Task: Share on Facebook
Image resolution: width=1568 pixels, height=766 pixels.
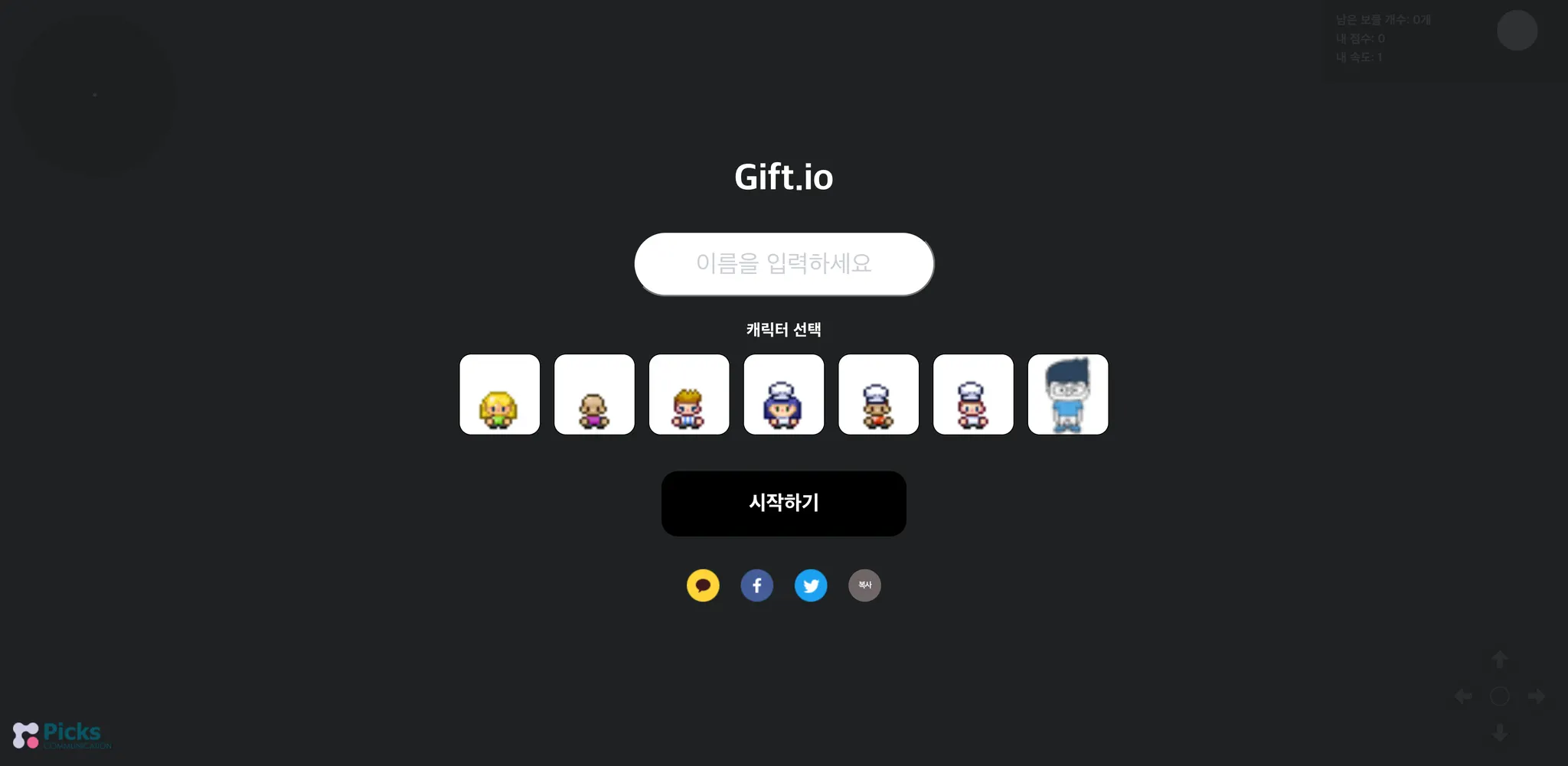Action: 756,585
